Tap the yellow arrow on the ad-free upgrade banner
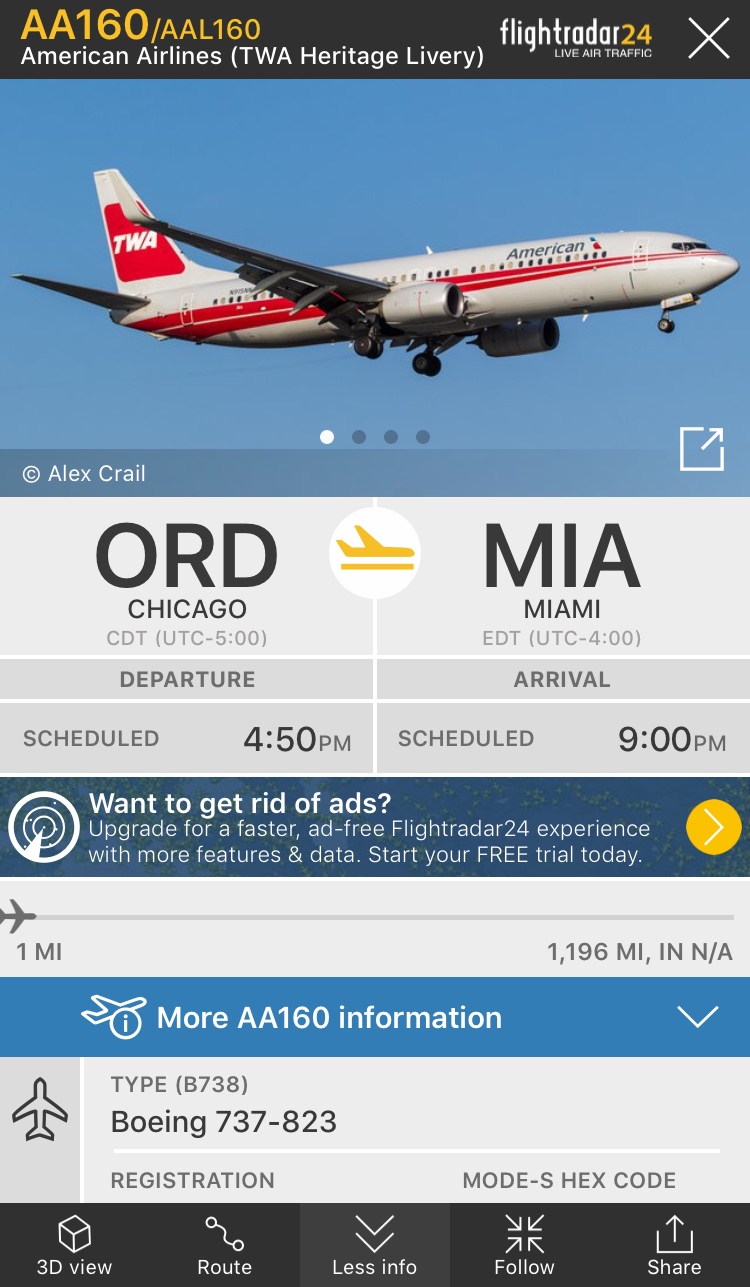 tap(713, 828)
